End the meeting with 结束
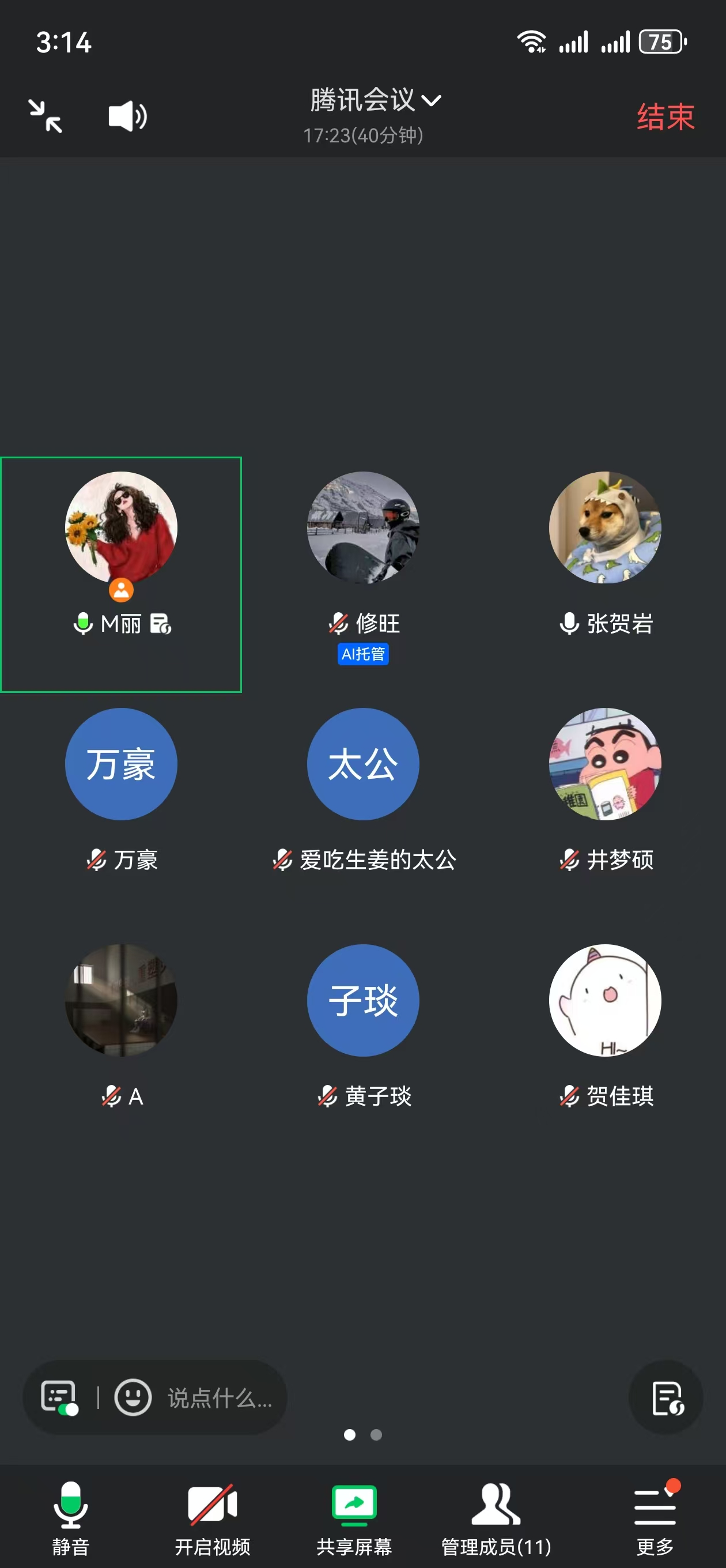 664,117
